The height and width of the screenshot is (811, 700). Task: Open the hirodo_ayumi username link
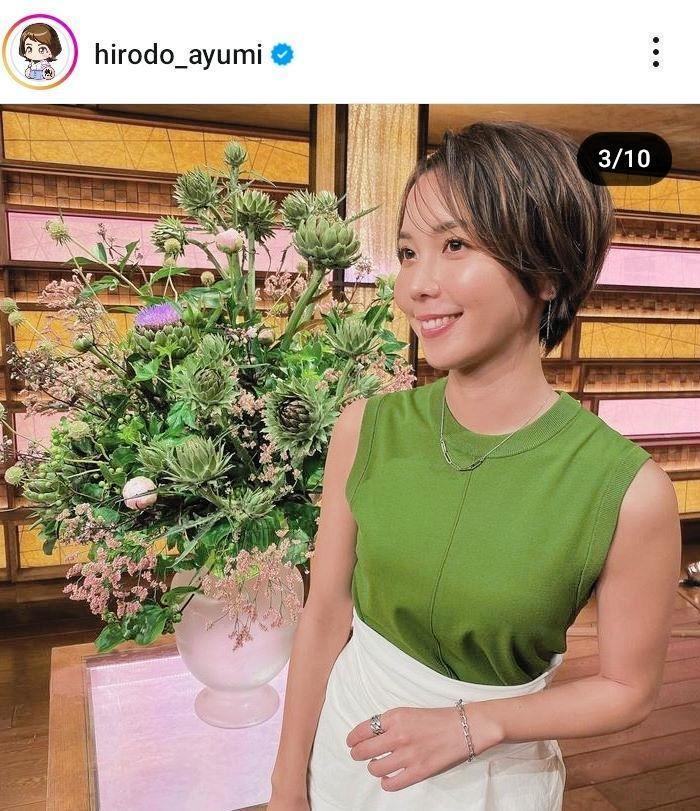pyautogui.click(x=178, y=54)
